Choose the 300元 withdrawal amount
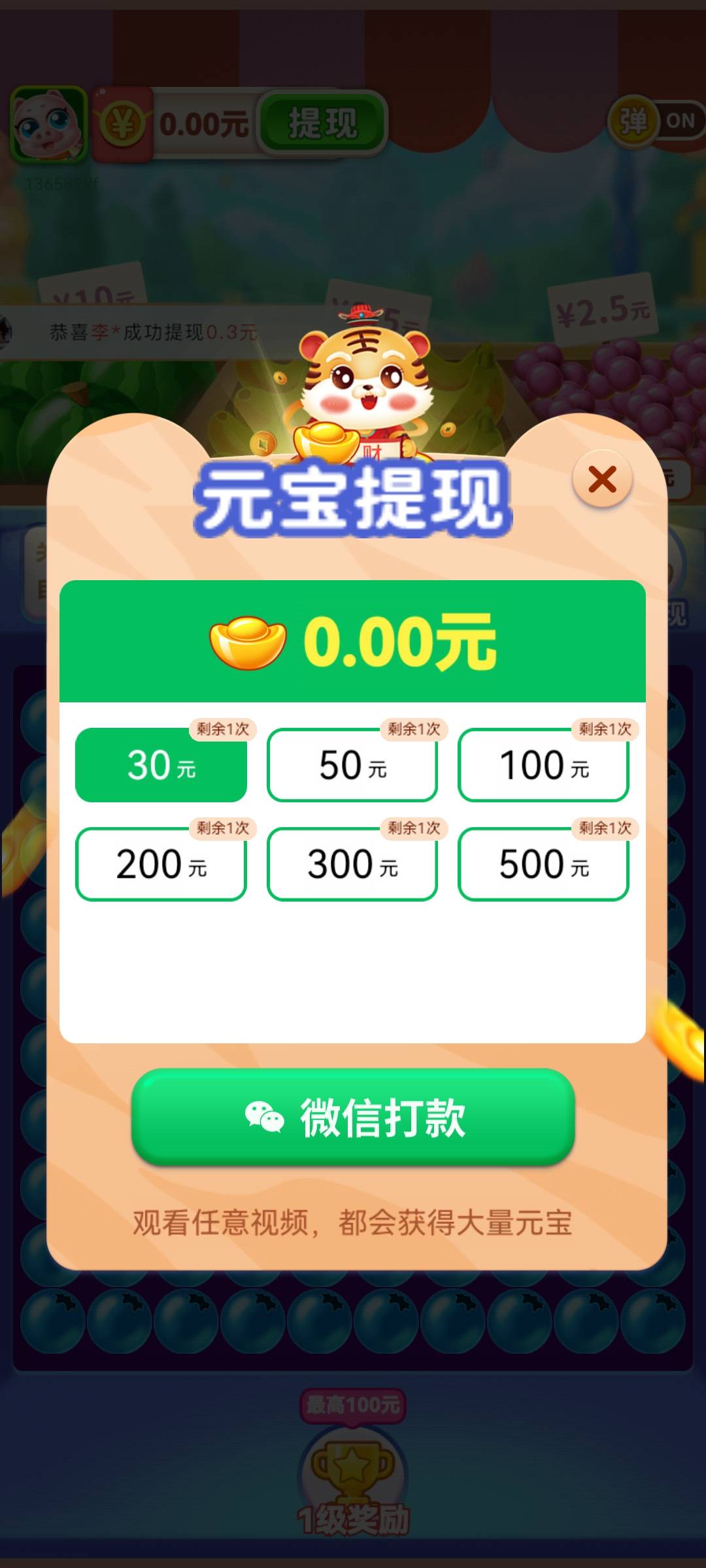Viewport: 706px width, 1568px height. 352,864
